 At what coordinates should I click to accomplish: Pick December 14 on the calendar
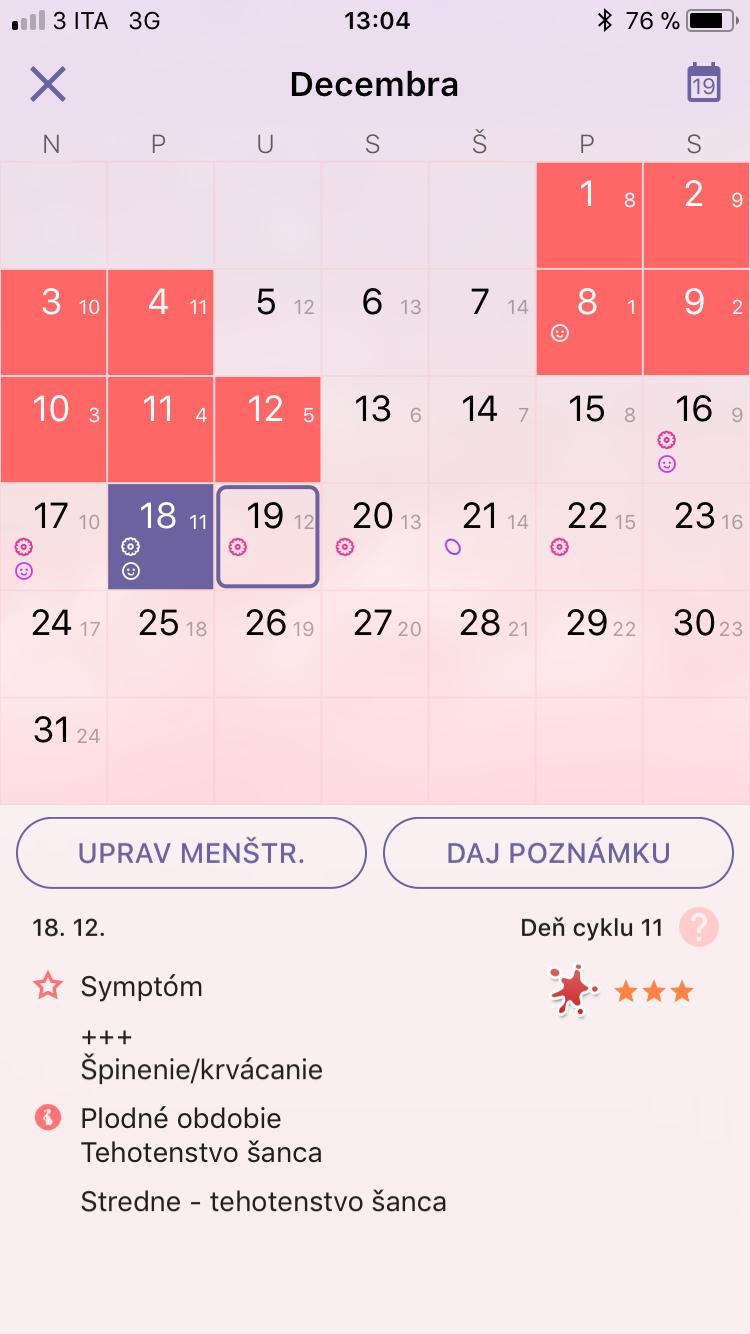pos(482,429)
